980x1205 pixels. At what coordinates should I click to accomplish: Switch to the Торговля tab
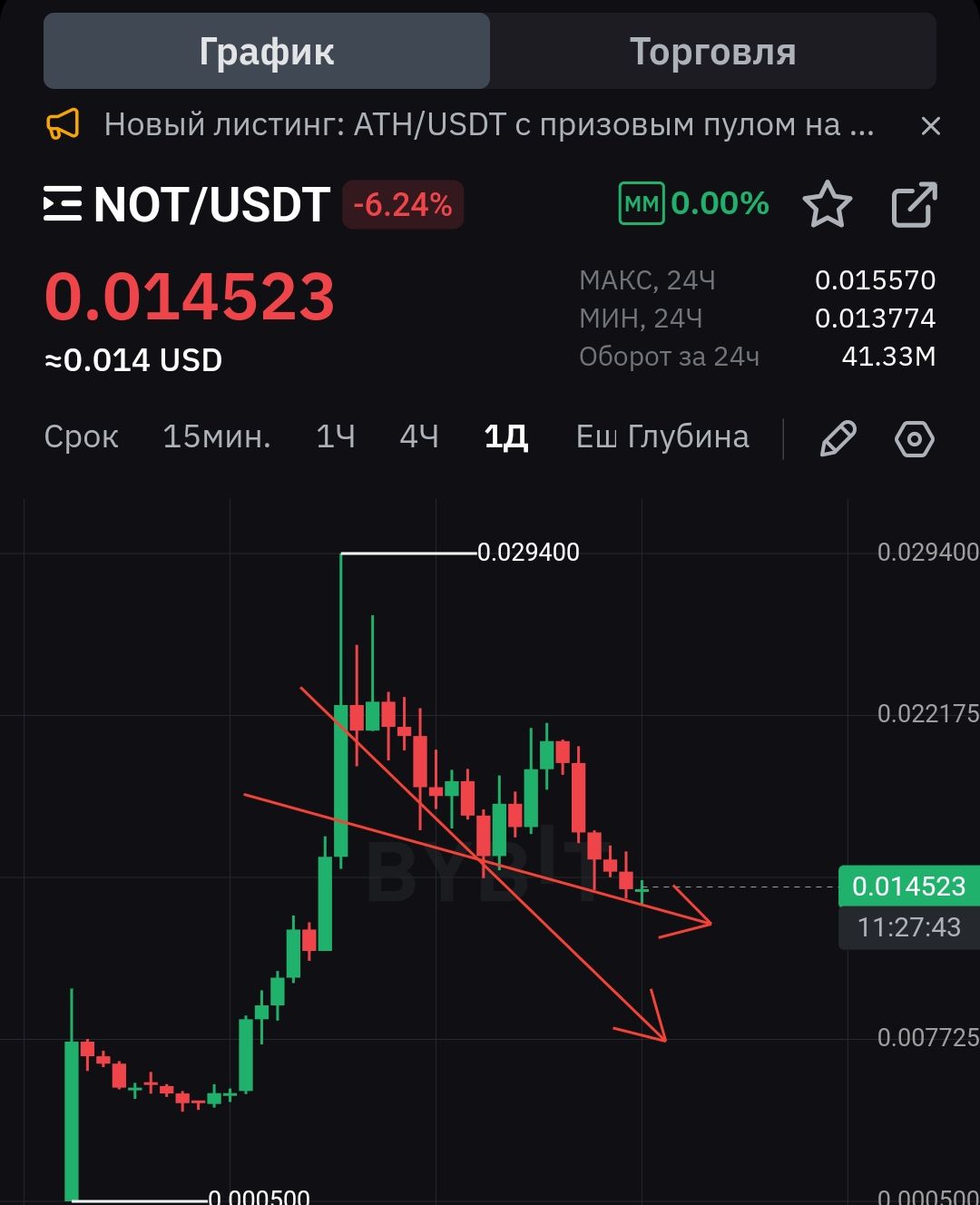click(712, 52)
